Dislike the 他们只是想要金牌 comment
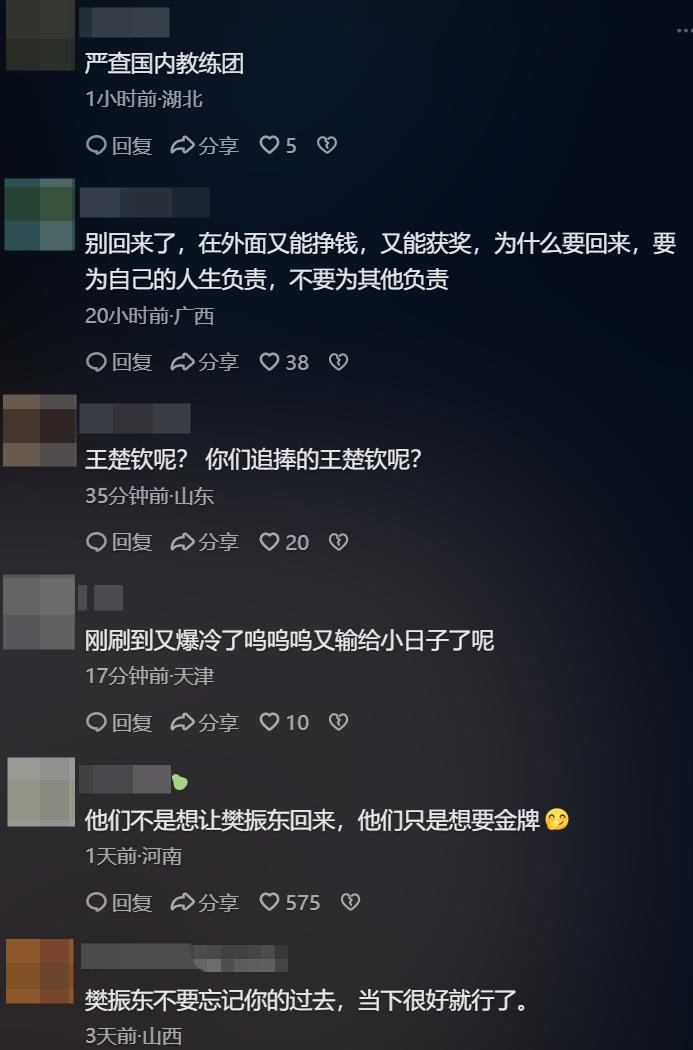 [350, 902]
